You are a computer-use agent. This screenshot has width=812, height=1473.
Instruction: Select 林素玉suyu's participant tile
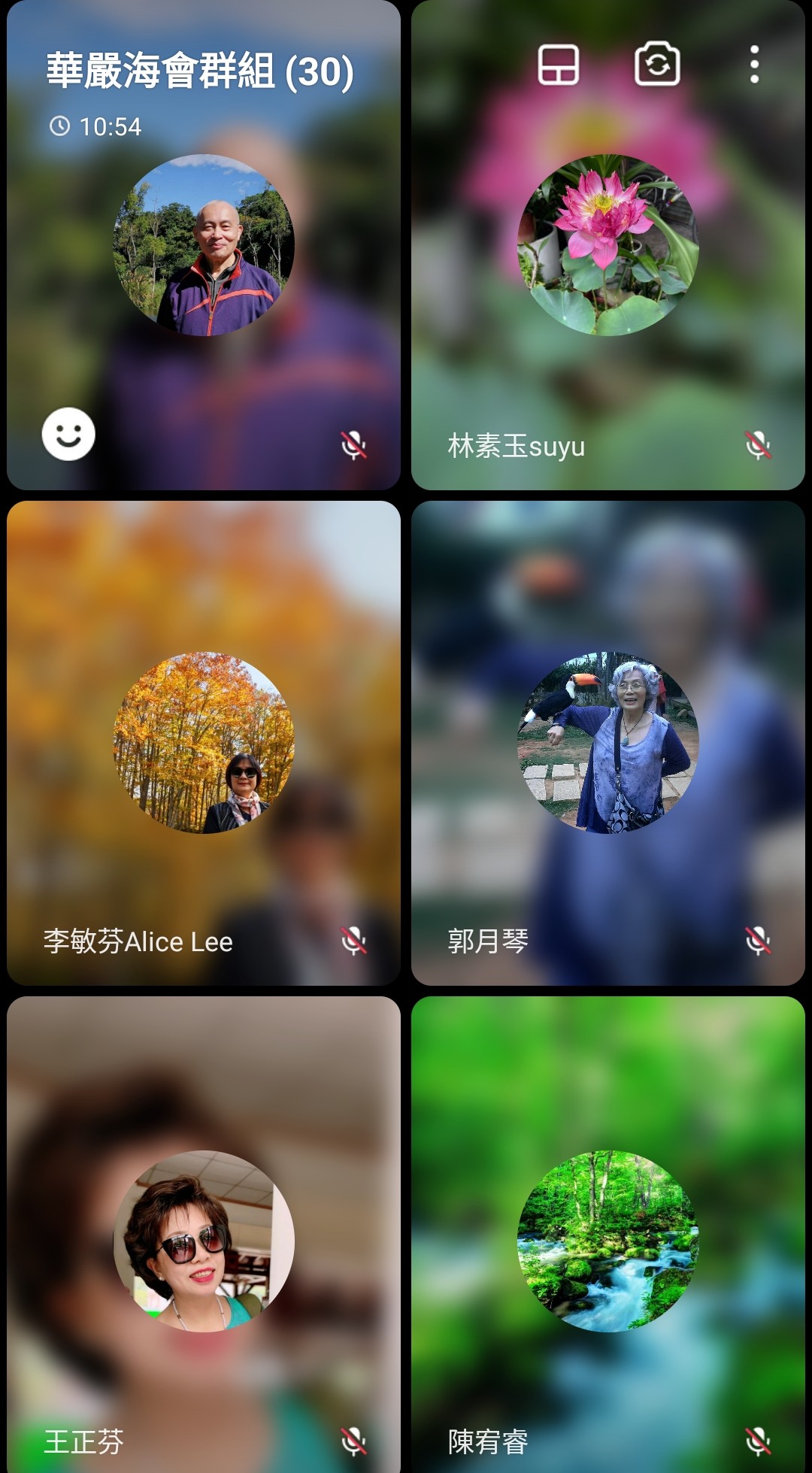pyautogui.click(x=607, y=301)
